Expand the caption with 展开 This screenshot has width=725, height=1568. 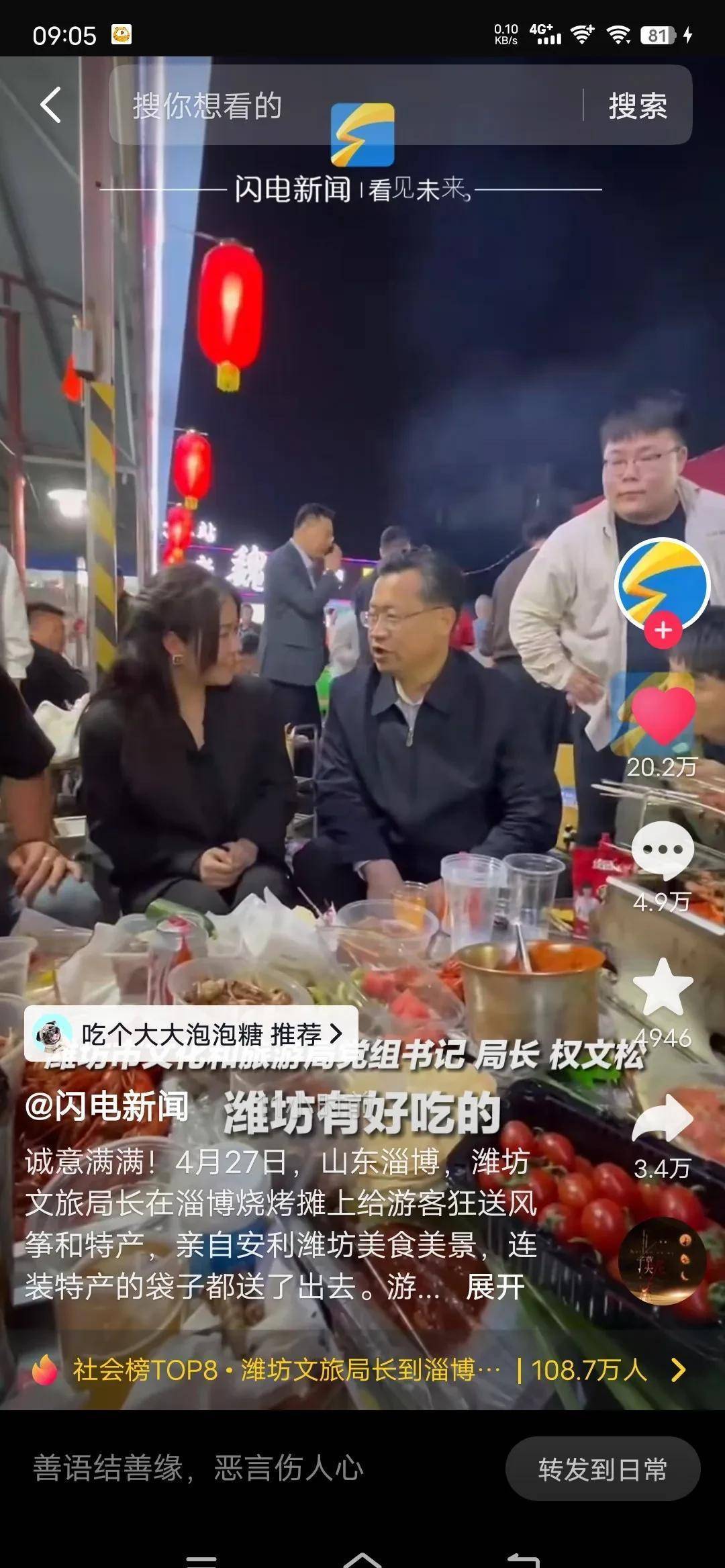[495, 1287]
